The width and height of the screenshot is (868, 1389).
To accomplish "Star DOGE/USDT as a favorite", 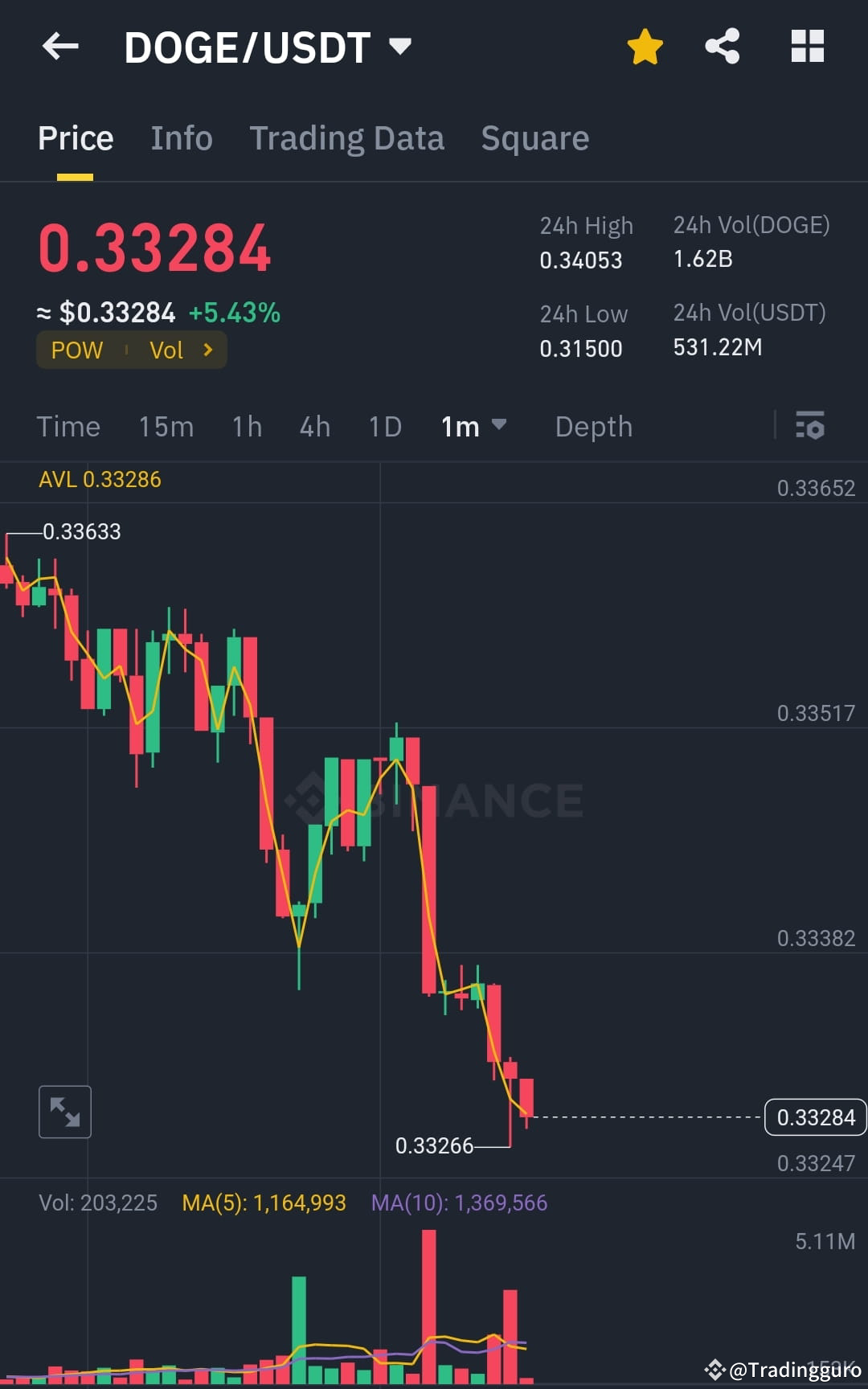I will (645, 46).
